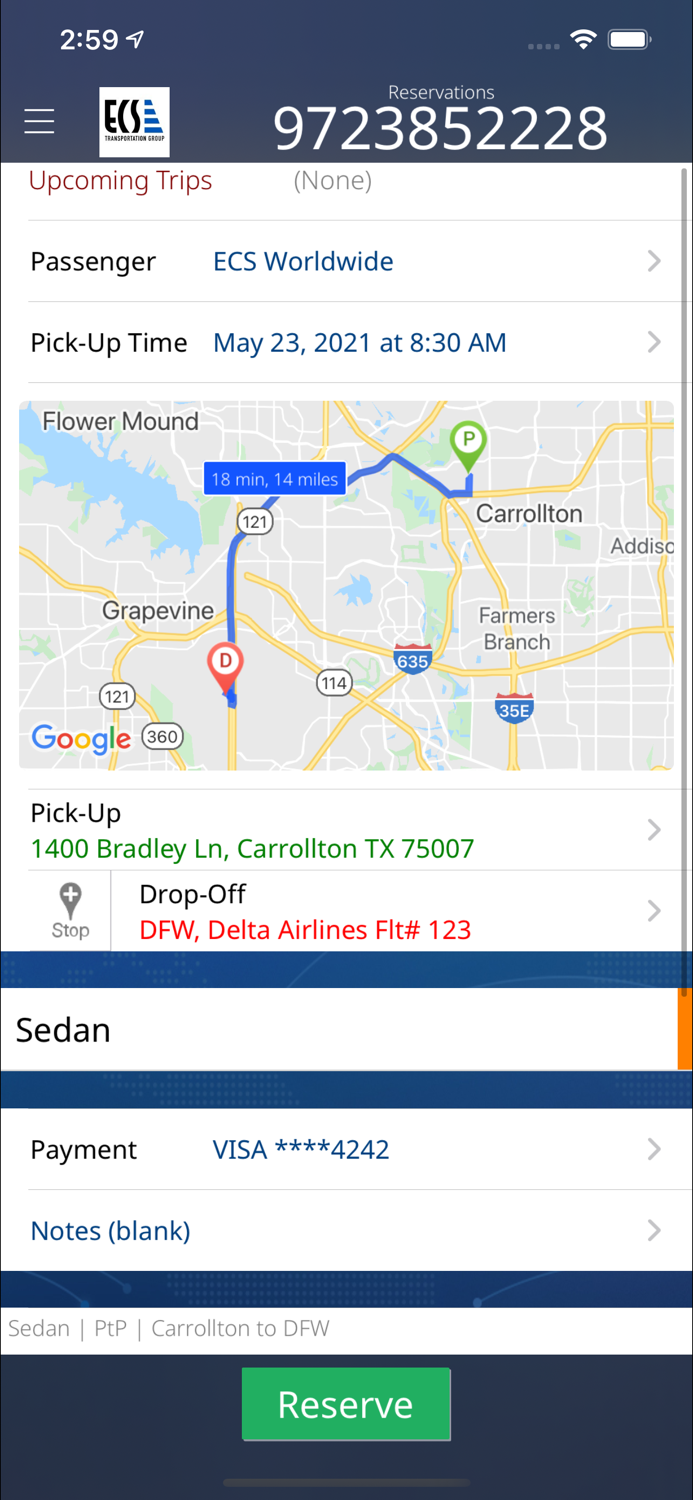Tap the green Reserve button
Screen dimensions: 693x1500
tap(346, 1404)
